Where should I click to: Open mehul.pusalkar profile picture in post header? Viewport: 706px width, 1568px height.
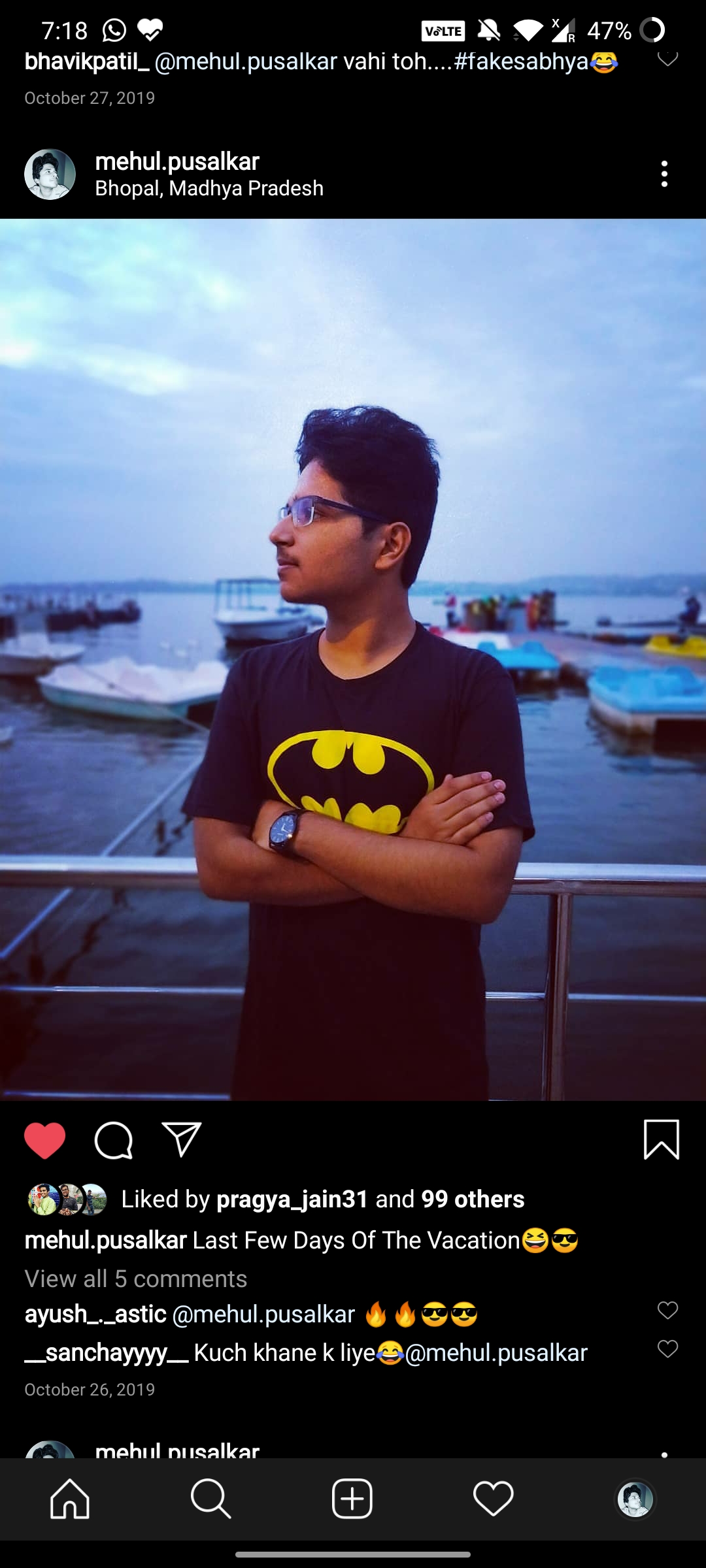point(50,174)
